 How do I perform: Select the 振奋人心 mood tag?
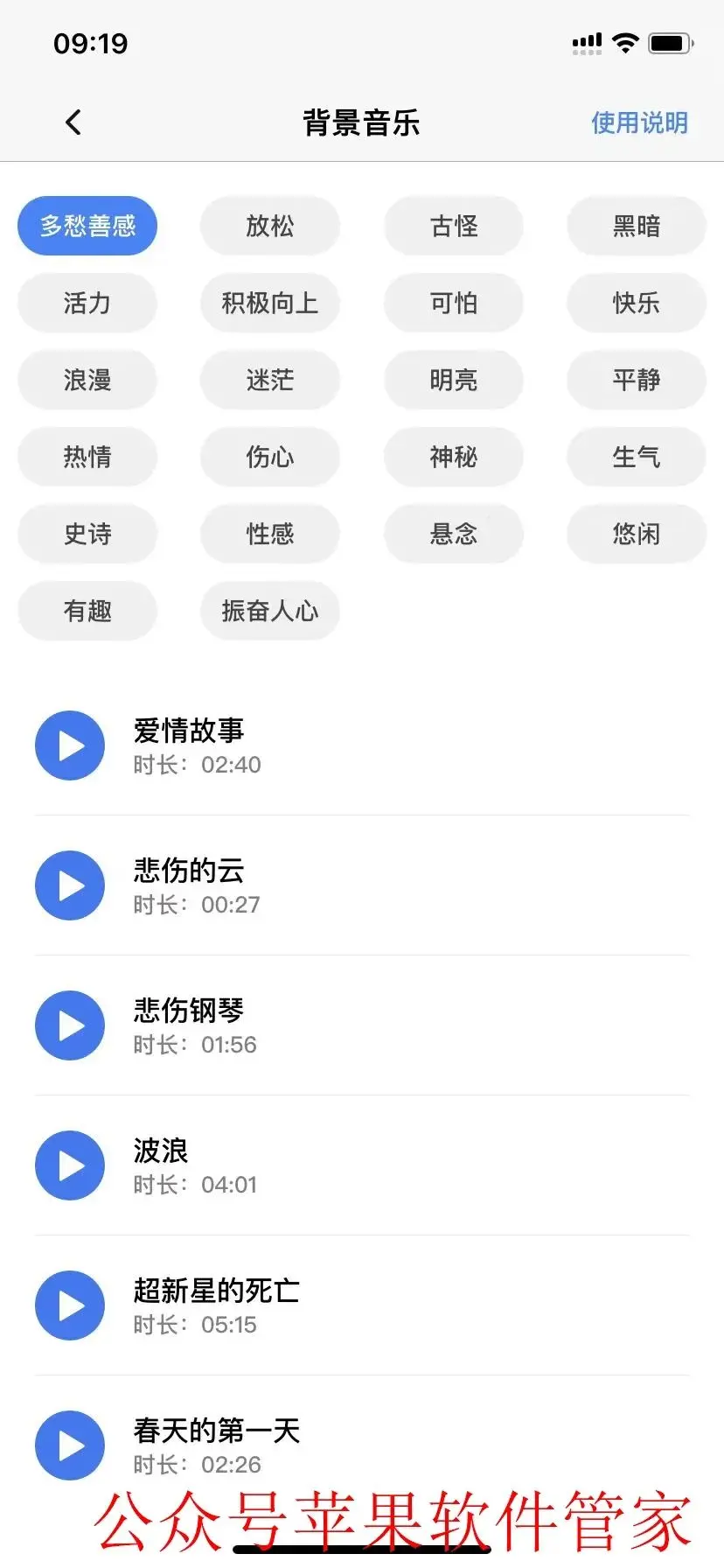point(270,611)
